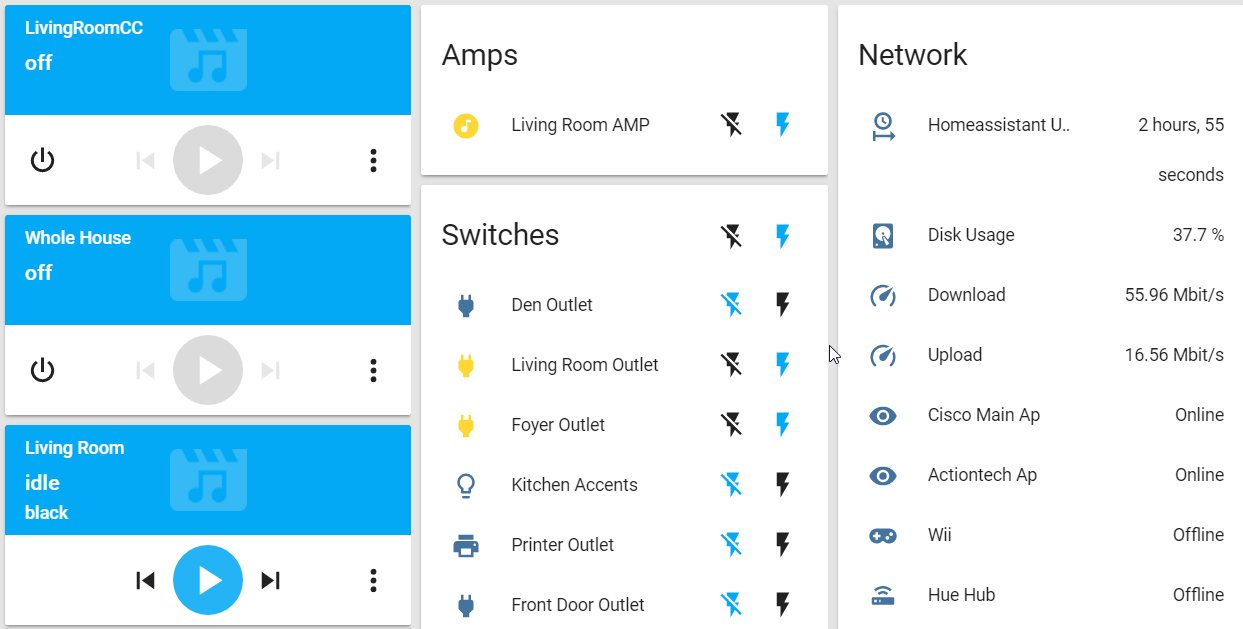The width and height of the screenshot is (1243, 629).
Task: Turn on the Printer Outlet
Action: point(783,545)
